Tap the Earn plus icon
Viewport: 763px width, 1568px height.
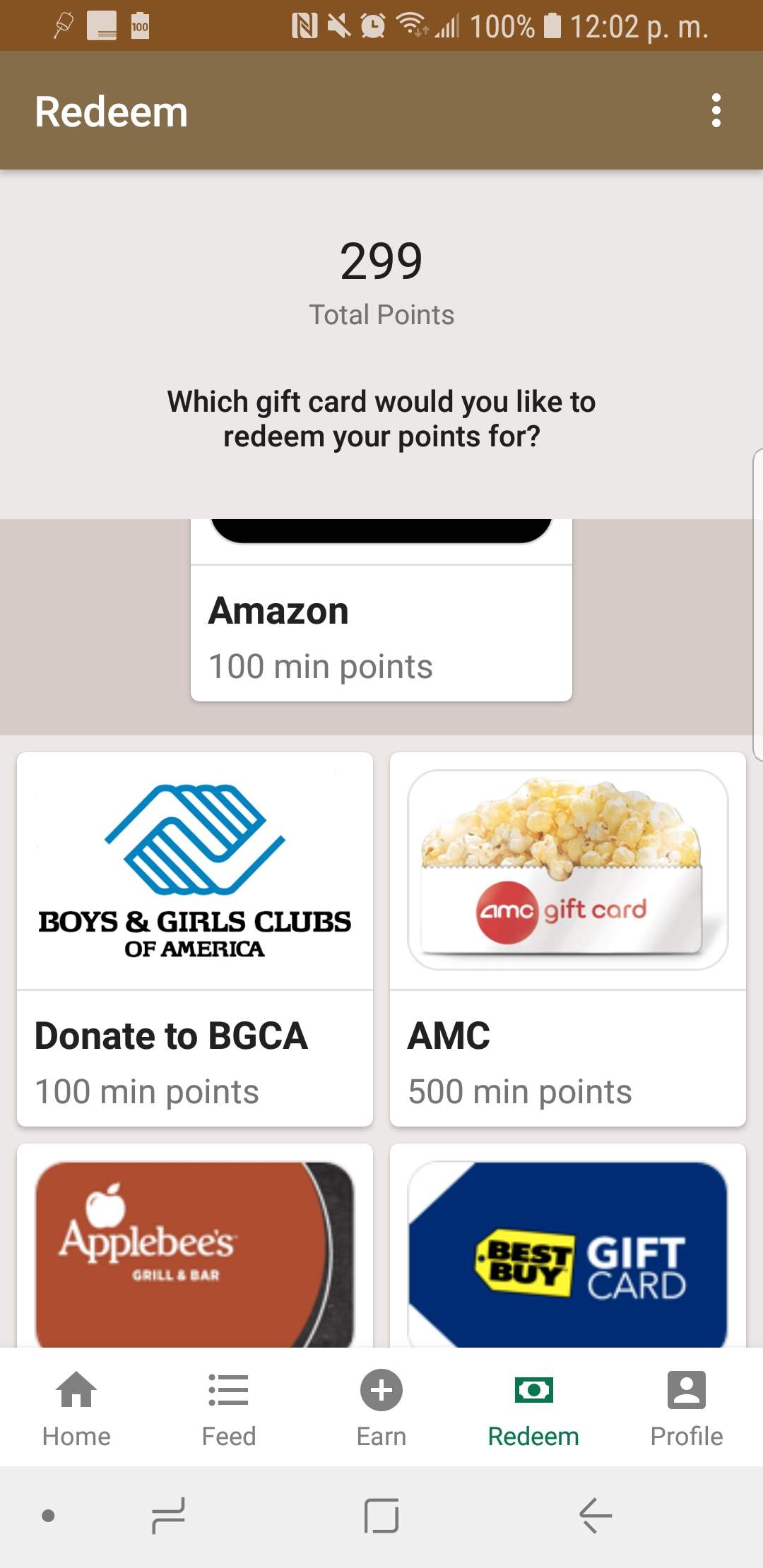tap(381, 1389)
